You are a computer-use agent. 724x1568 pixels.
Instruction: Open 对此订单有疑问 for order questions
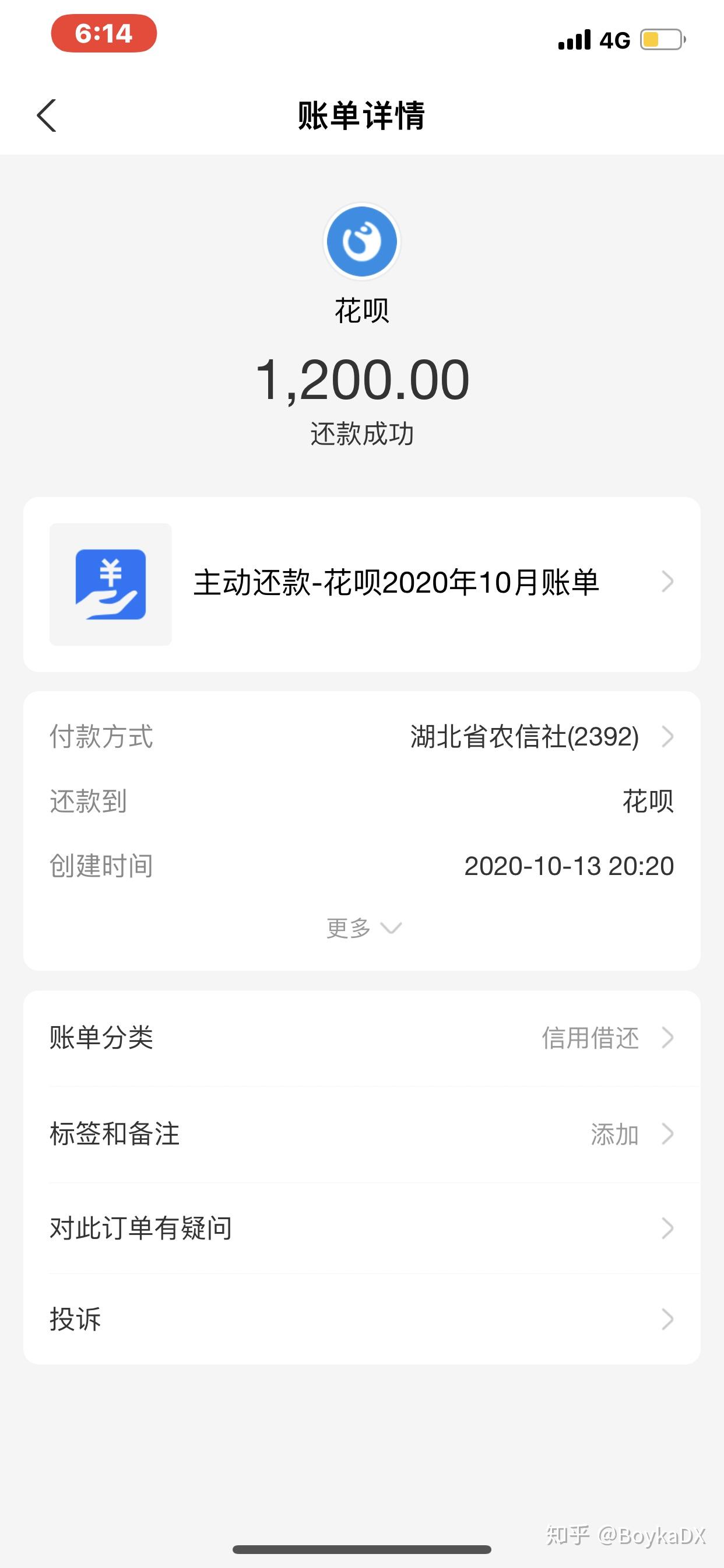click(x=362, y=1228)
